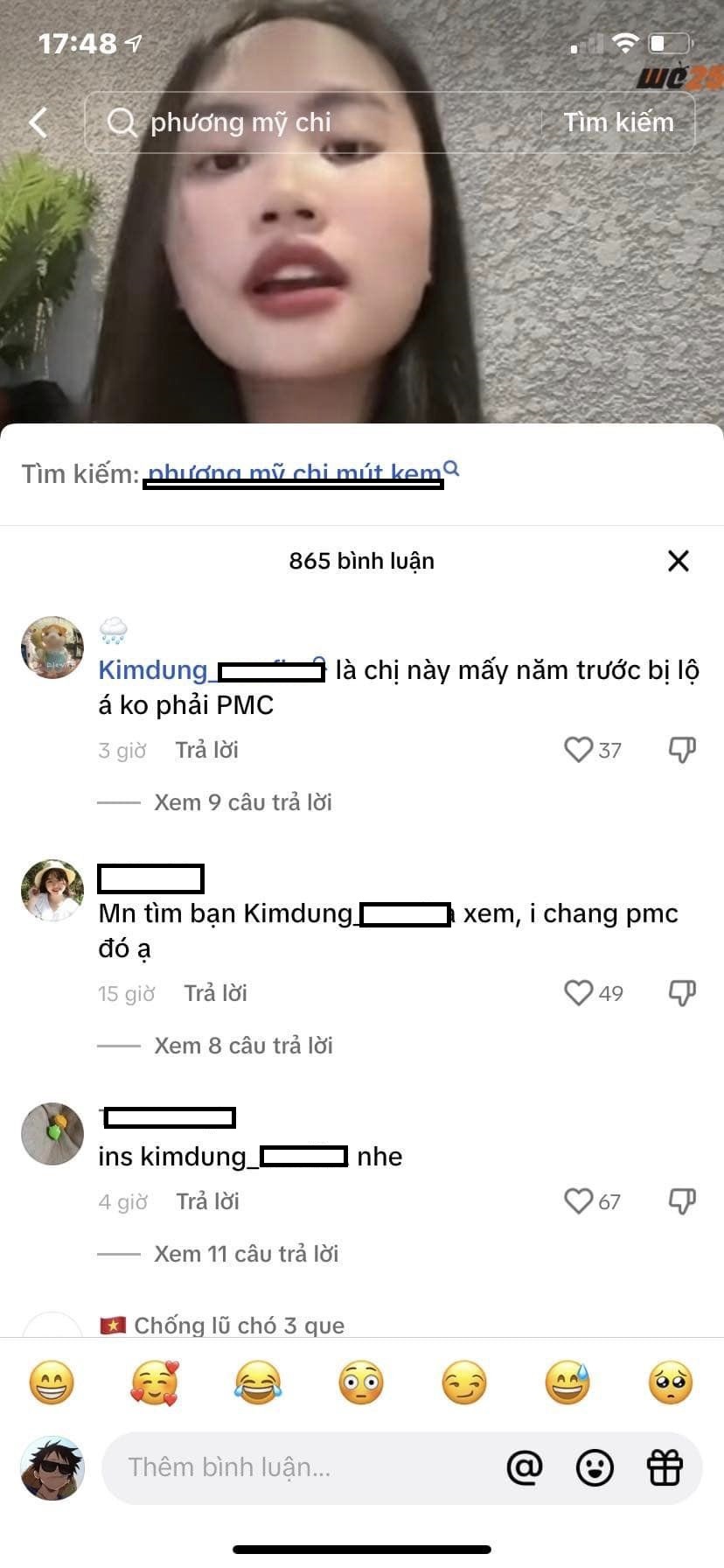
Task: Expand Xem 11 câu trả lời
Action: (x=246, y=1254)
